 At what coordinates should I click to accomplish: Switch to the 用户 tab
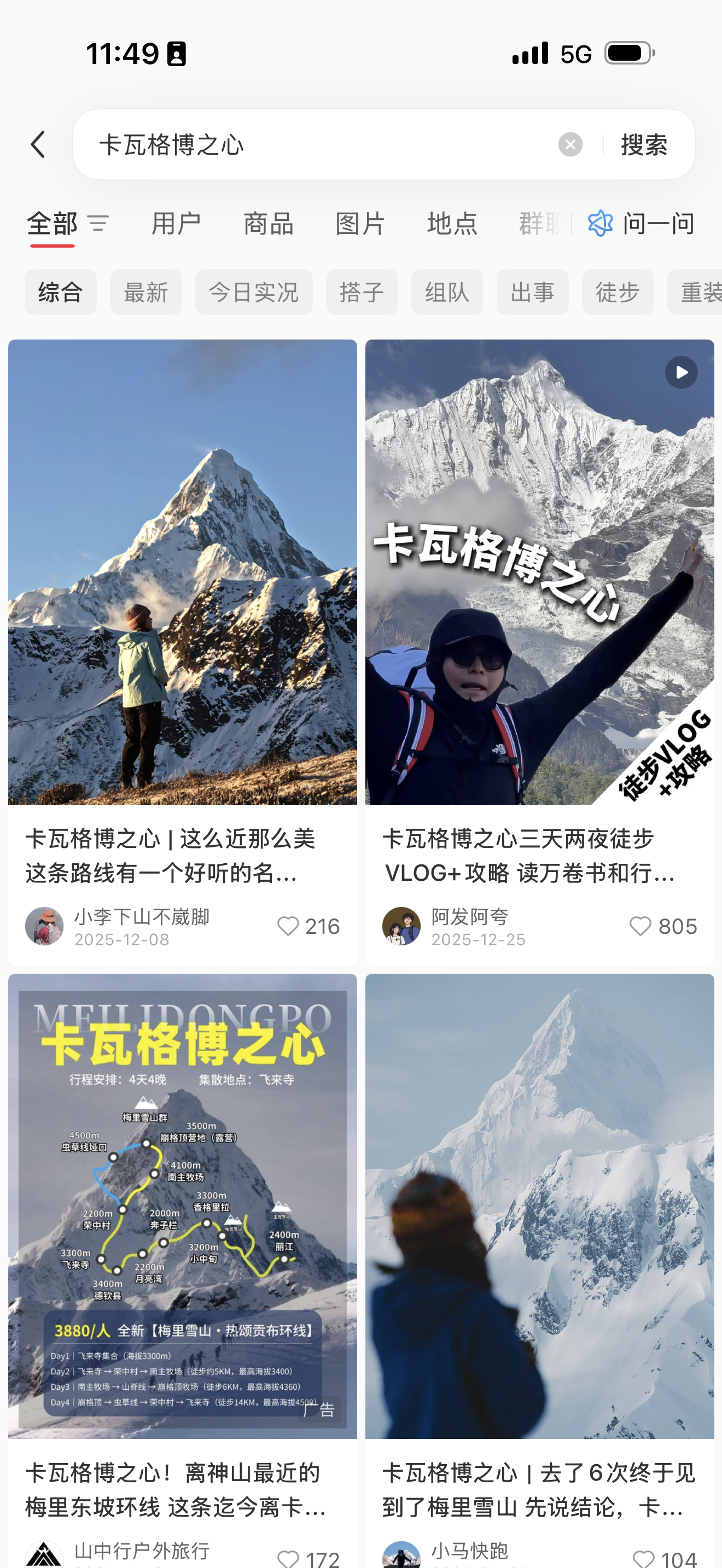click(x=176, y=224)
